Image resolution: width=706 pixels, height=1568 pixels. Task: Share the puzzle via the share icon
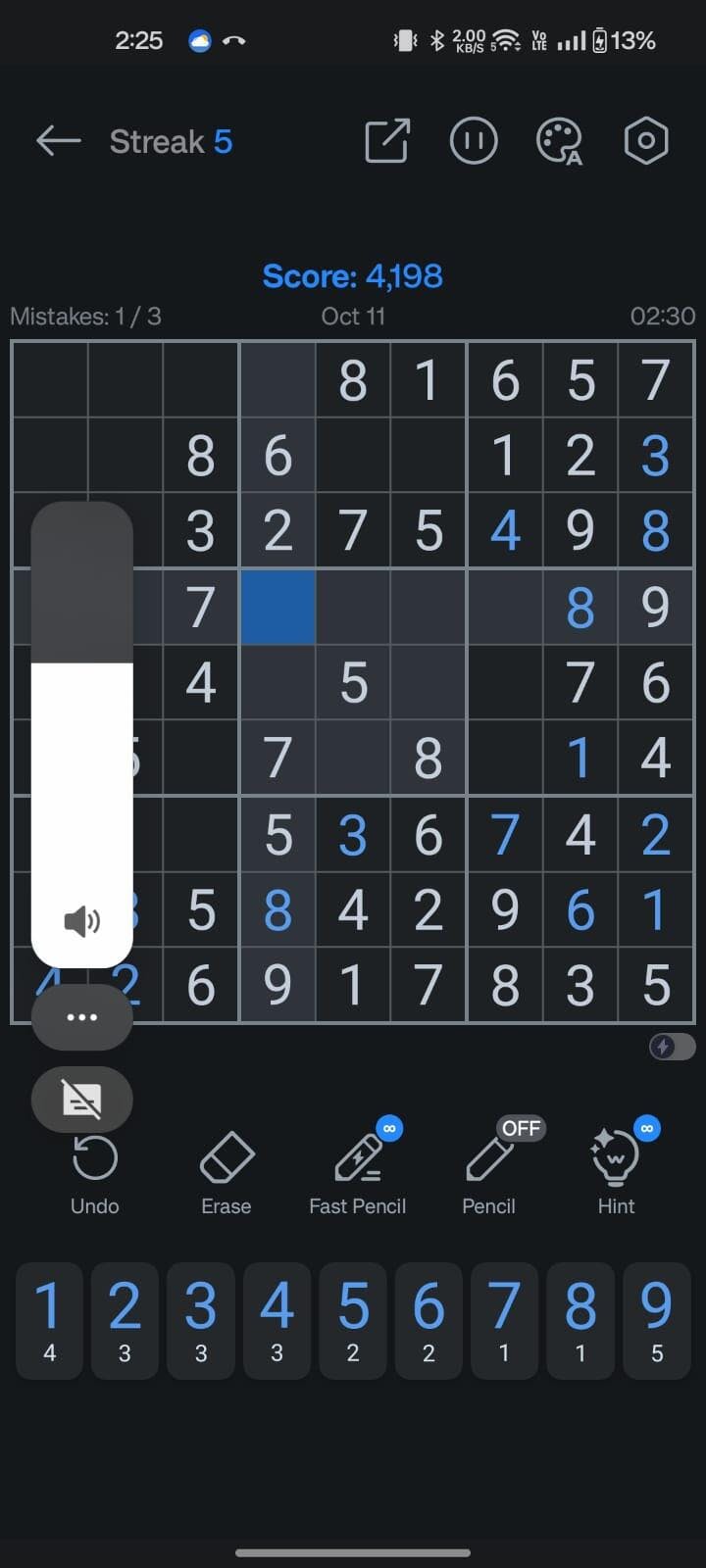click(x=387, y=141)
